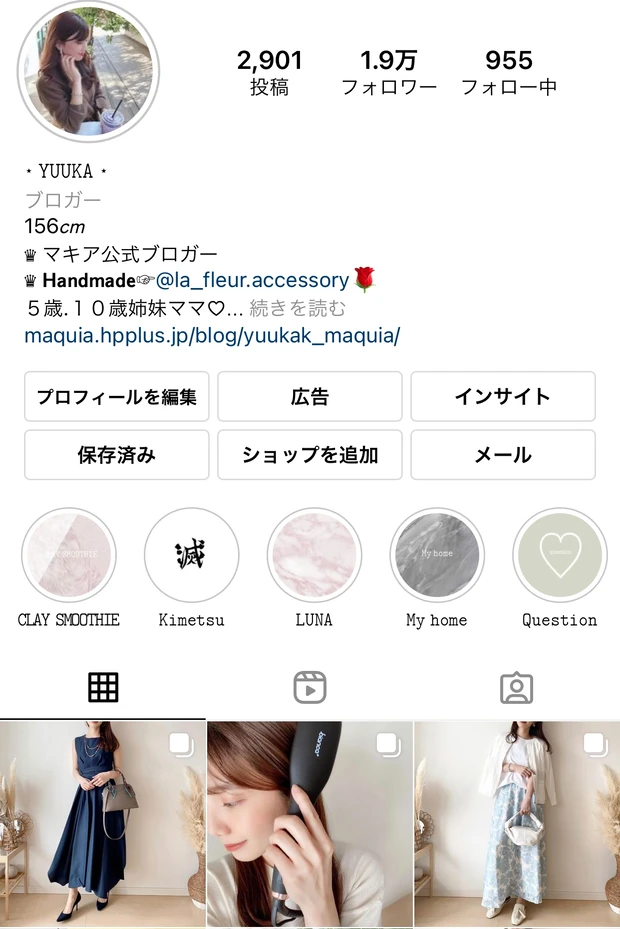Open インサイト analytics
Screen dimensions: 620x929
(503, 397)
